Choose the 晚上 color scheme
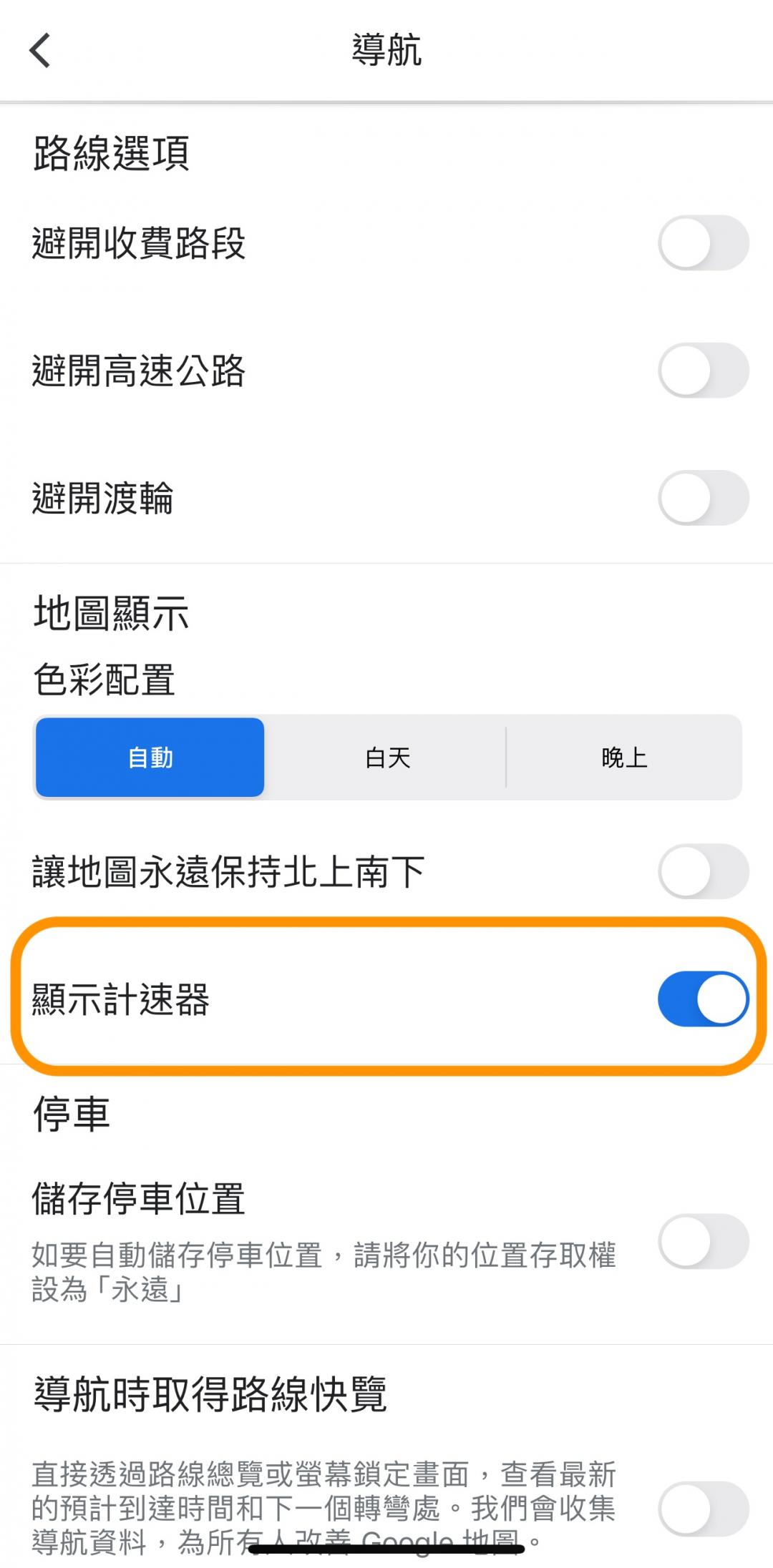Image resolution: width=773 pixels, height=1568 pixels. pyautogui.click(x=624, y=757)
